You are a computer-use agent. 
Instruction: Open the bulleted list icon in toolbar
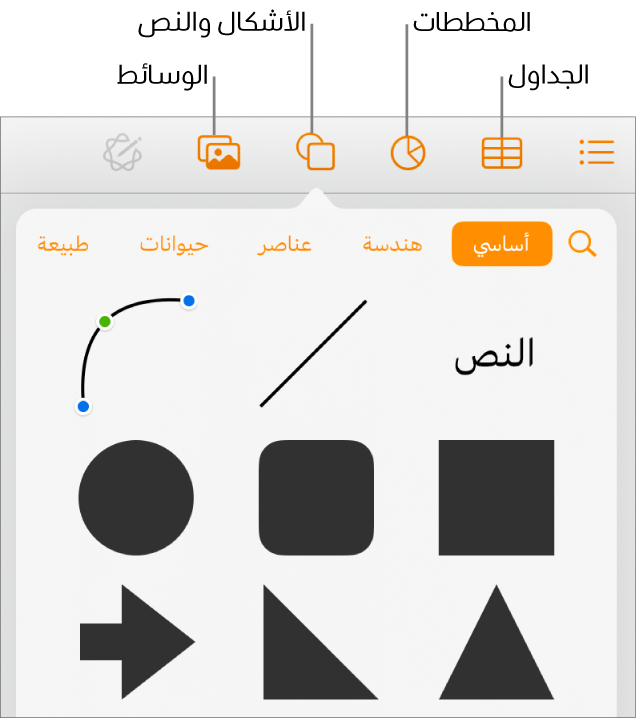[x=596, y=152]
